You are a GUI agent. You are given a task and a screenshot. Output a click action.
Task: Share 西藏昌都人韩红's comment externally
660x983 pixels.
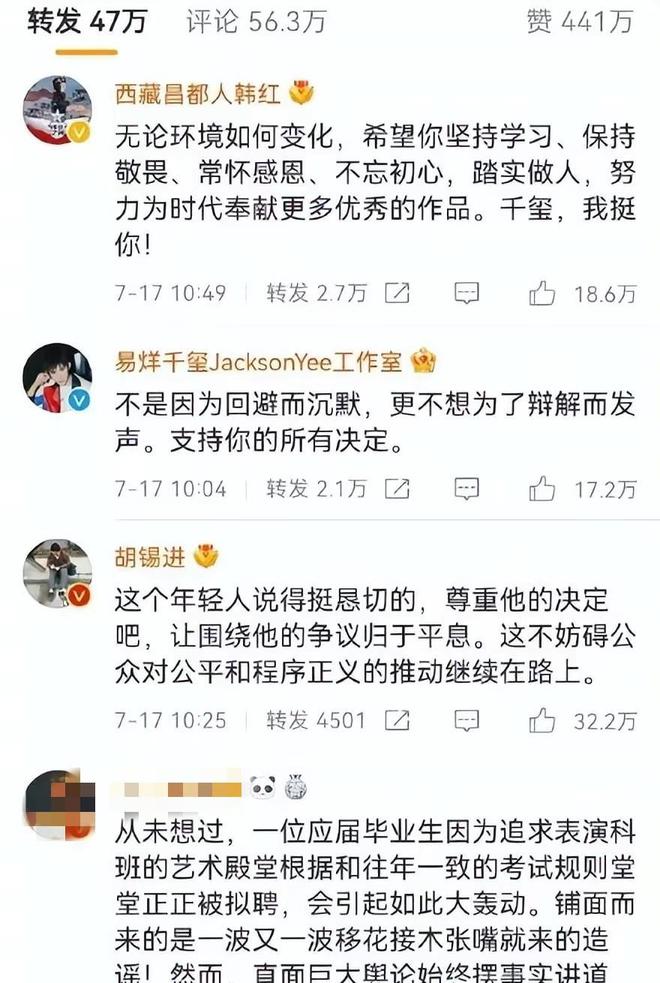tap(397, 293)
